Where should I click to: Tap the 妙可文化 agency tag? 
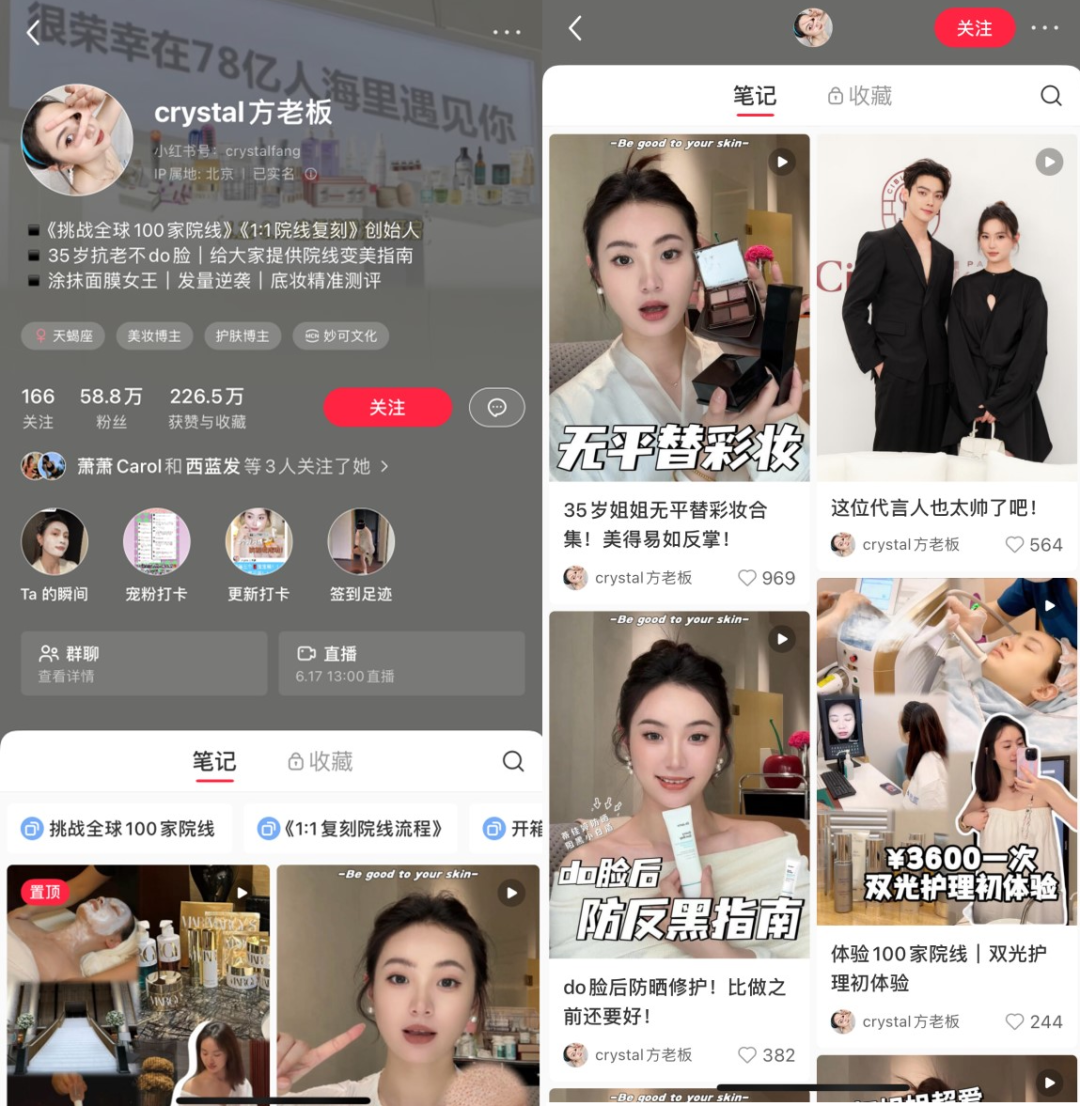click(x=340, y=336)
